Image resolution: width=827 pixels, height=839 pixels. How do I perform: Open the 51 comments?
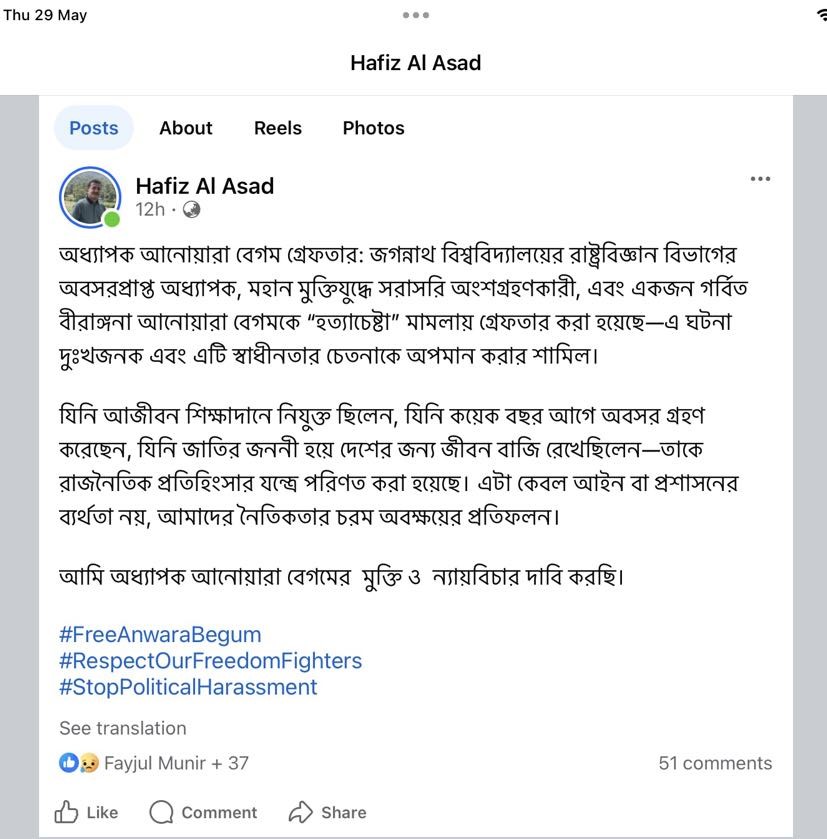pos(714,763)
